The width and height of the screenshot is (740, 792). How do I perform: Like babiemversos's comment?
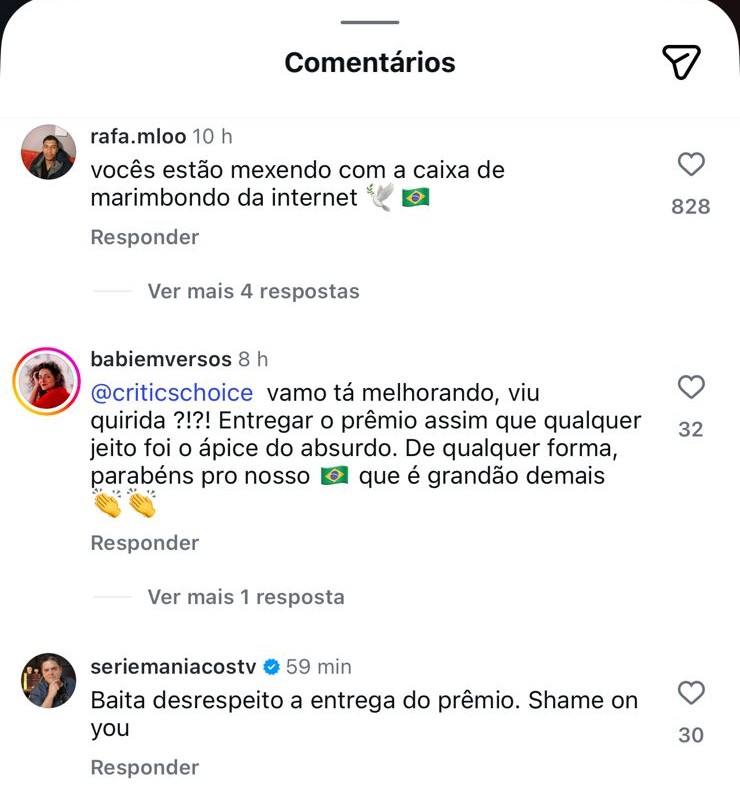(x=691, y=388)
